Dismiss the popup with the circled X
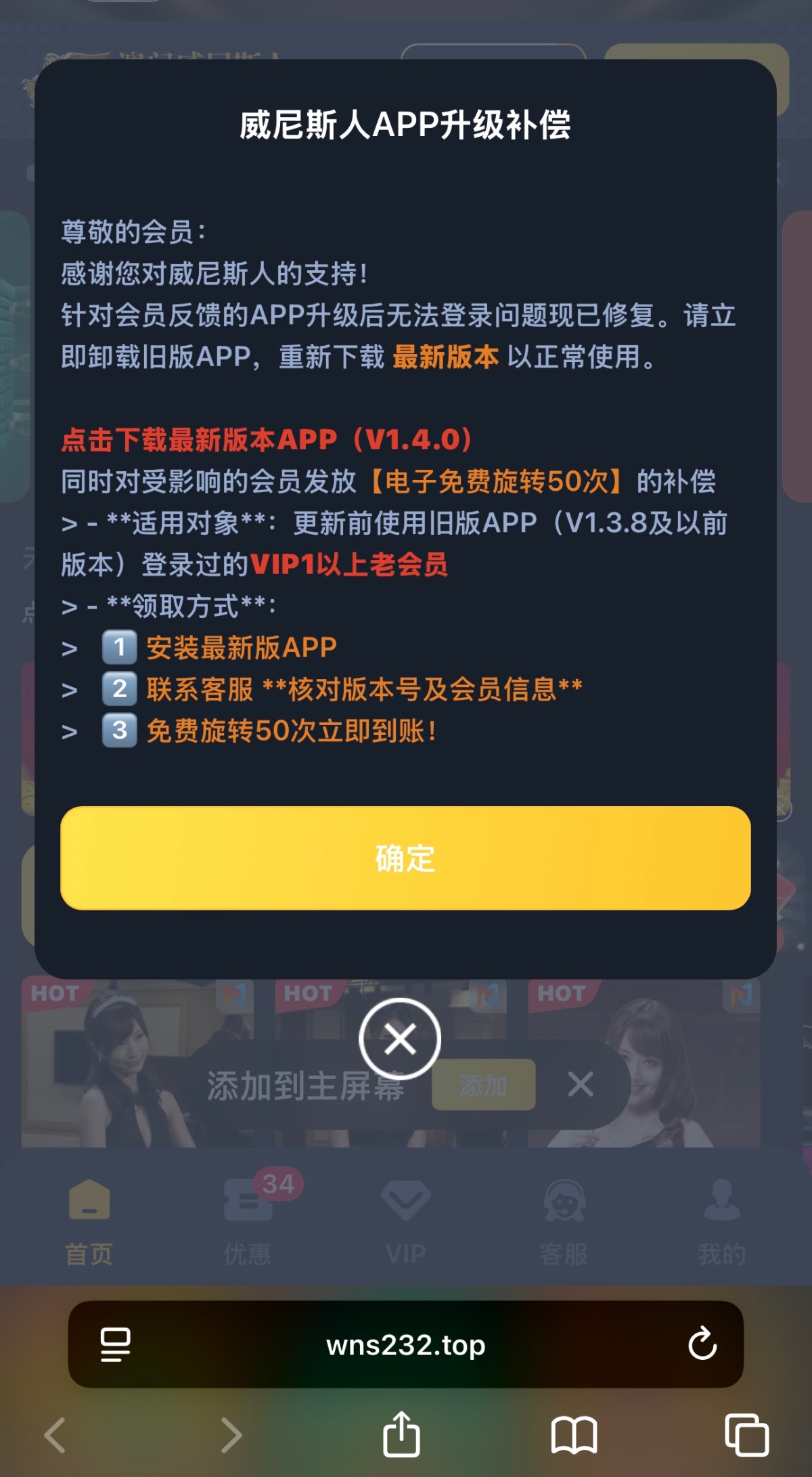The image size is (812, 1477). pos(400,1038)
